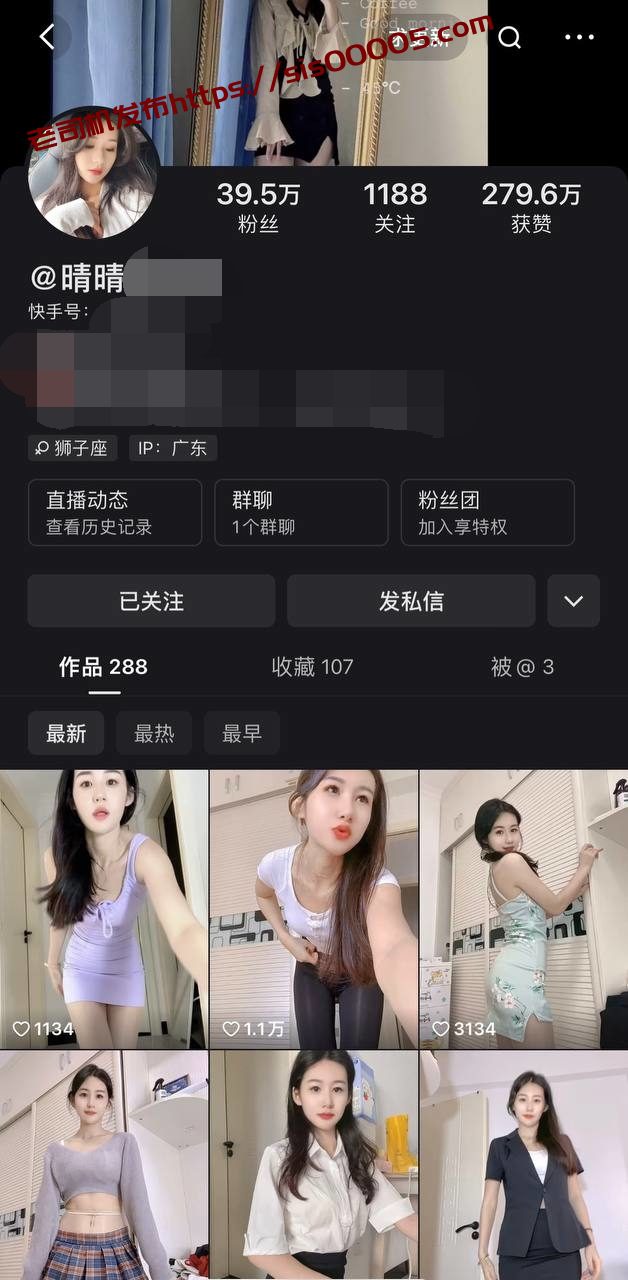Sort videos by 最热
Screen dimensions: 628x1280
154,733
